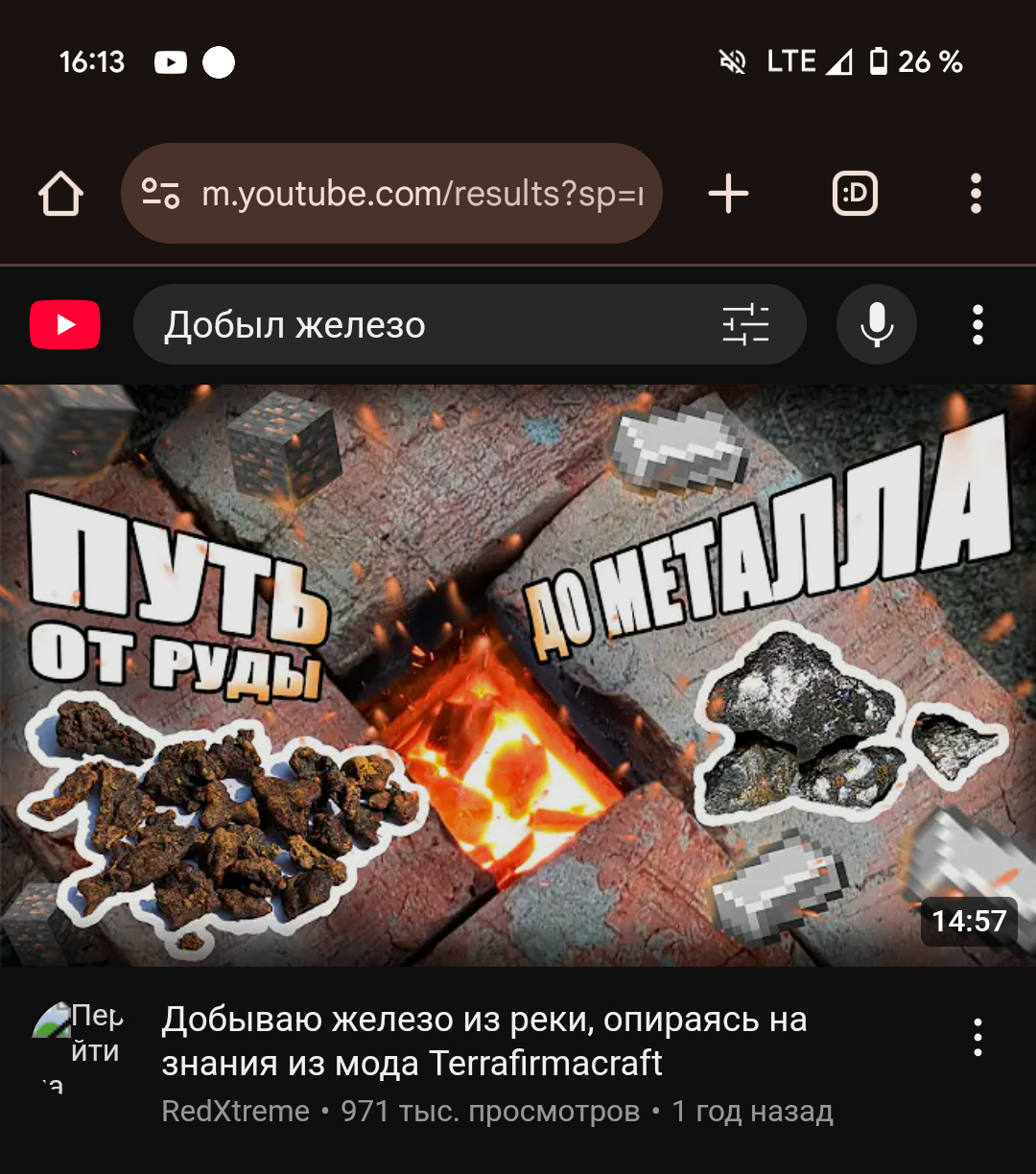
Task: Open the search filters
Action: click(x=745, y=325)
